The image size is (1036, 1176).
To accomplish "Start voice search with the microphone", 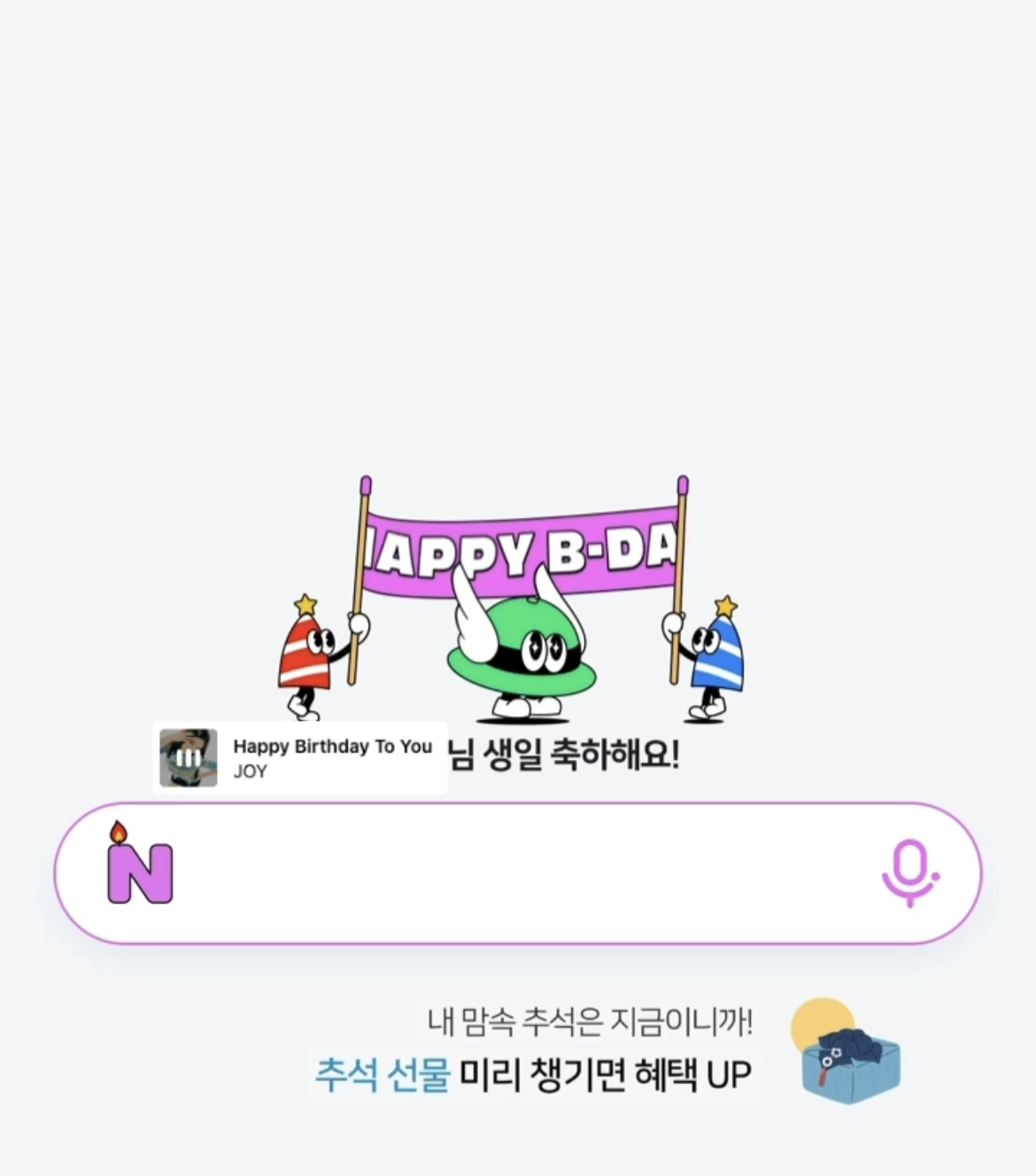I will click(x=909, y=873).
